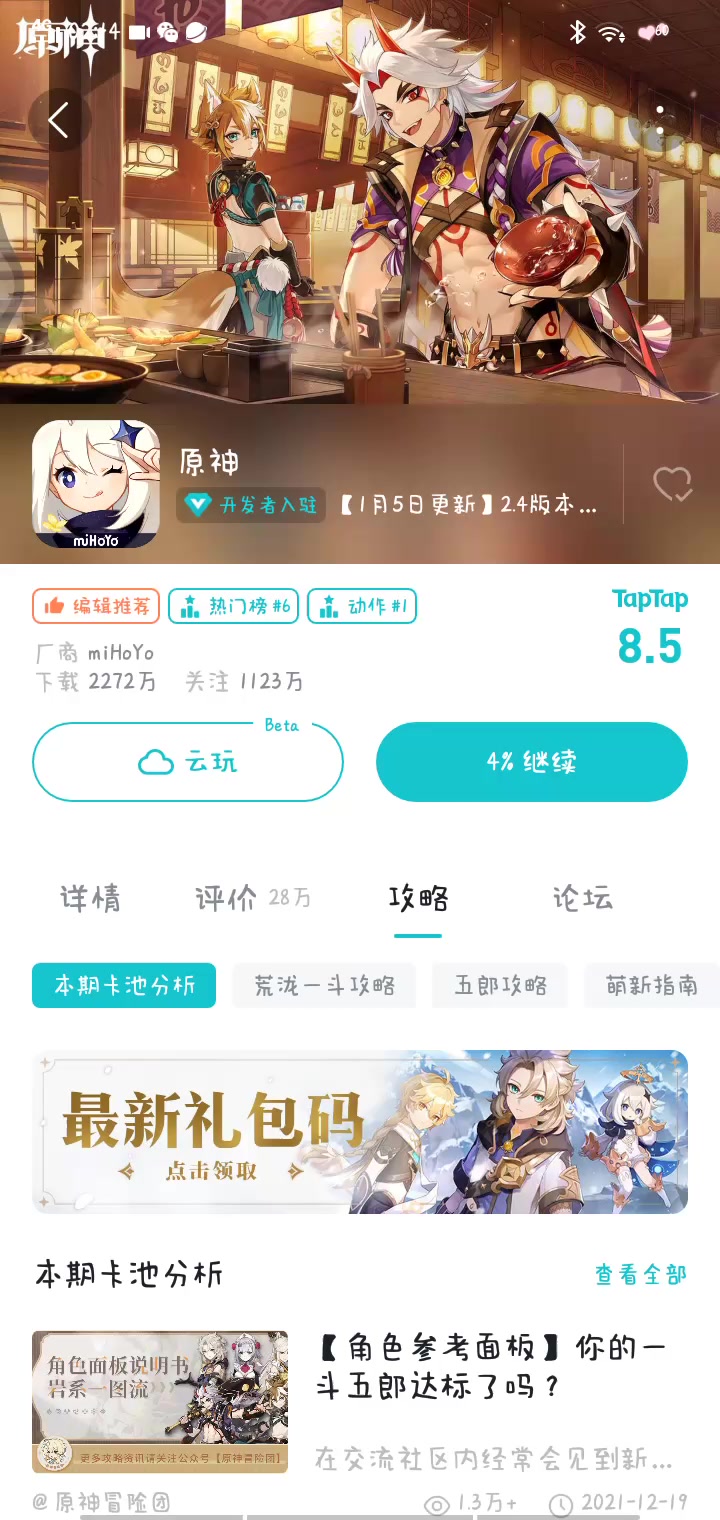Open the 最新礼包码 banner
The height and width of the screenshot is (1520, 720).
coord(360,1132)
